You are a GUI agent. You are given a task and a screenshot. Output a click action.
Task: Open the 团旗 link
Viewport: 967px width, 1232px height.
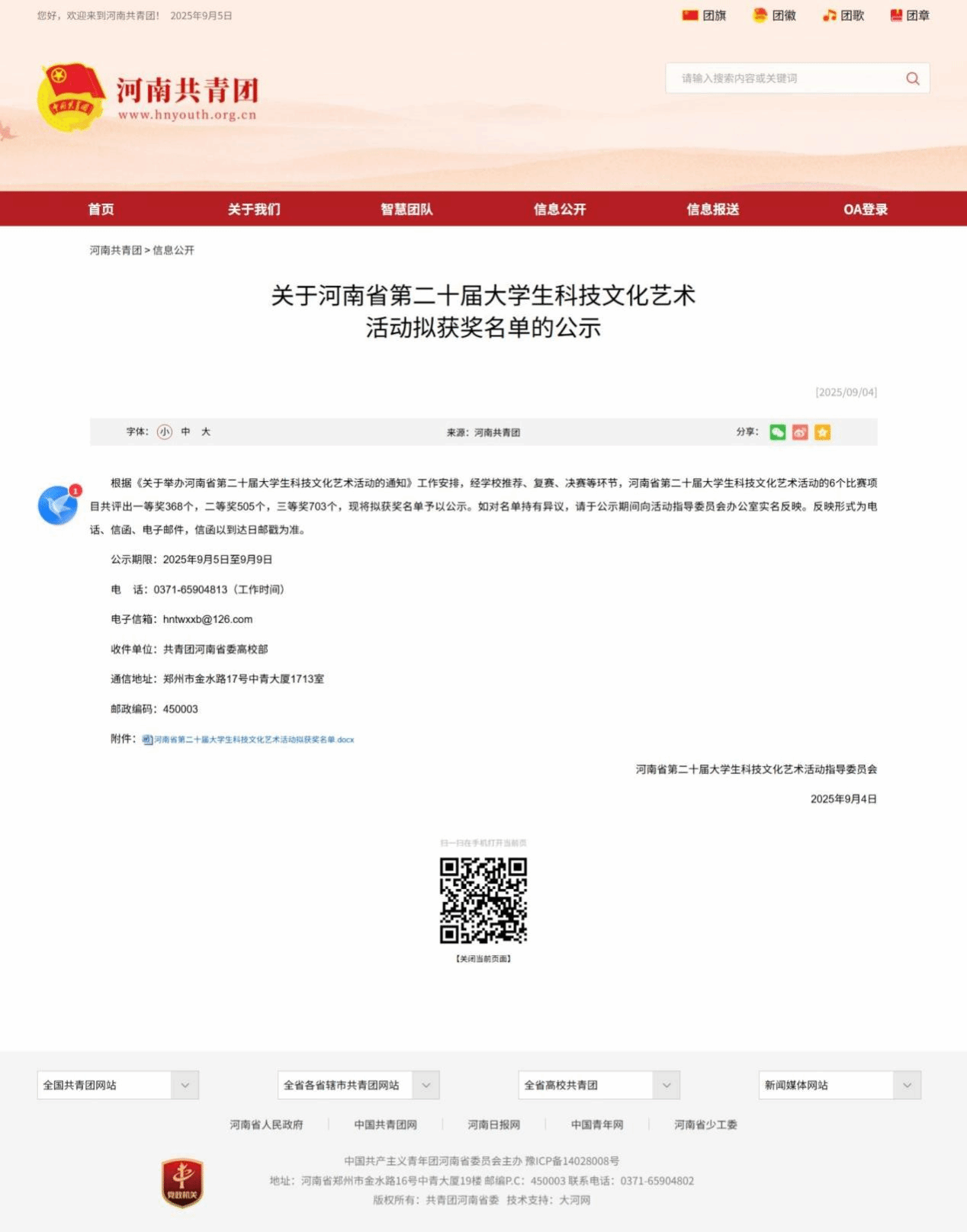click(x=704, y=15)
